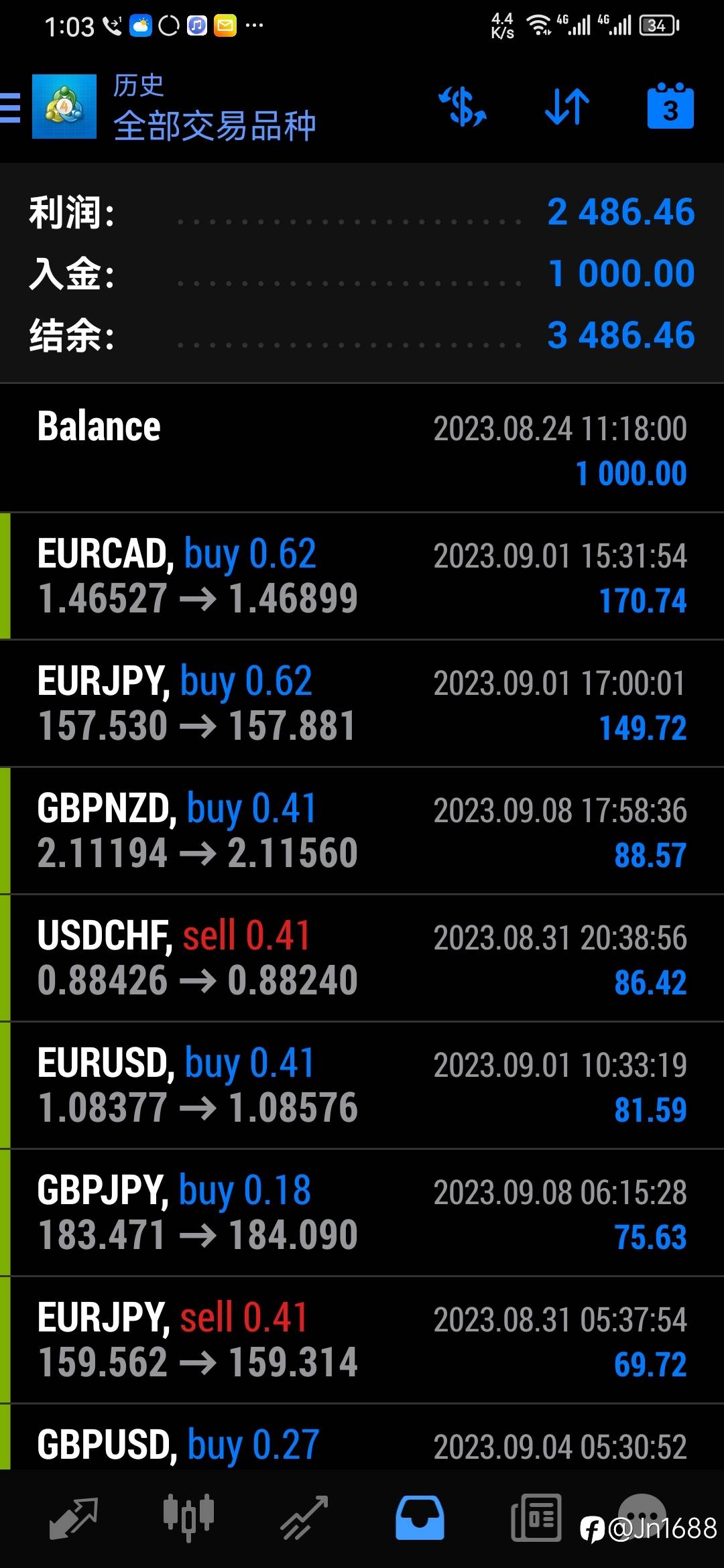Filter history by symbol with dollar icon
The height and width of the screenshot is (1568, 724).
463,107
